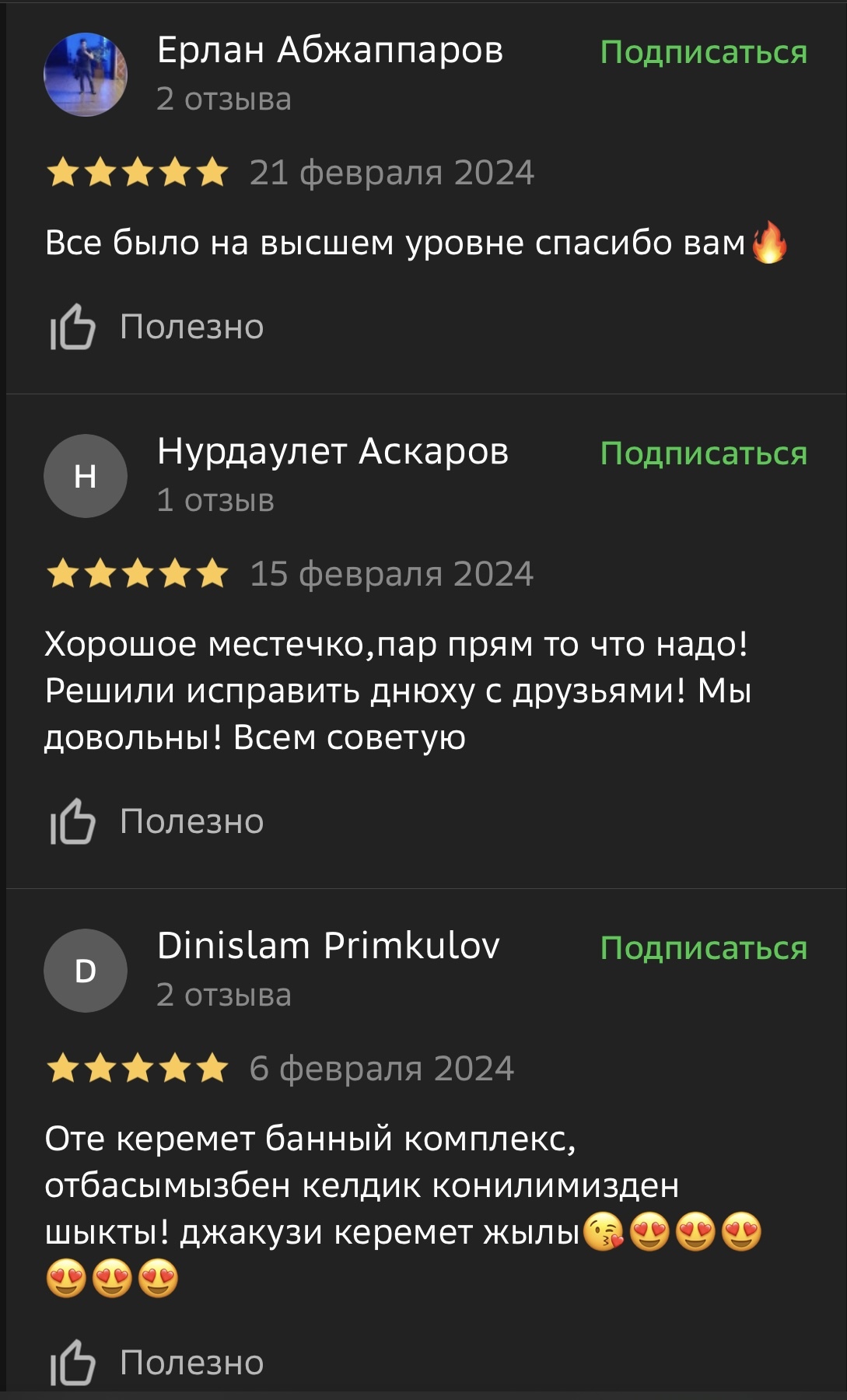Open Ерлан Абжаппаров's profile photo

click(x=86, y=75)
